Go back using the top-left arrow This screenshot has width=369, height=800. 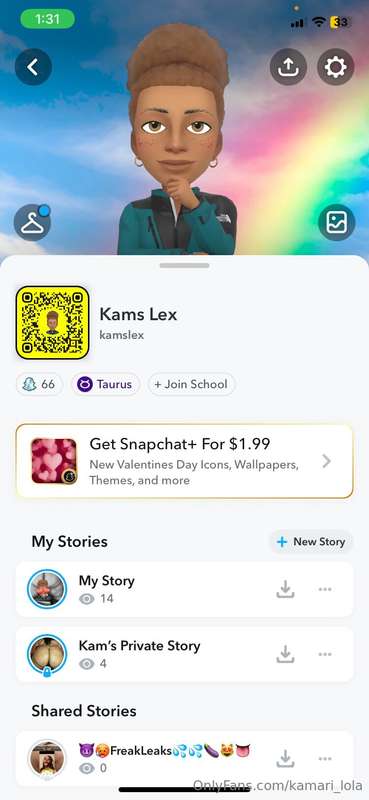point(33,67)
